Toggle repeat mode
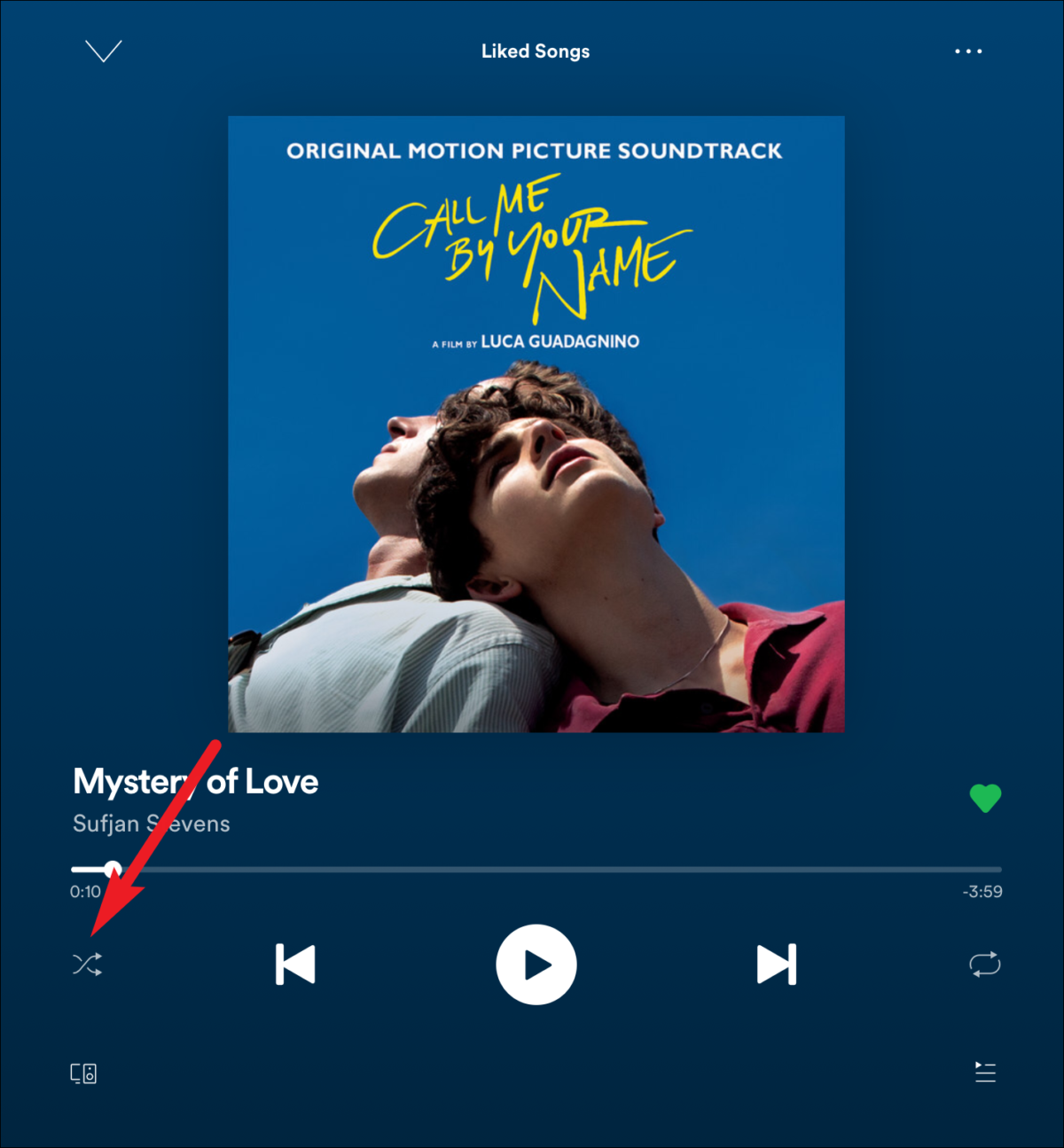 pos(984,964)
